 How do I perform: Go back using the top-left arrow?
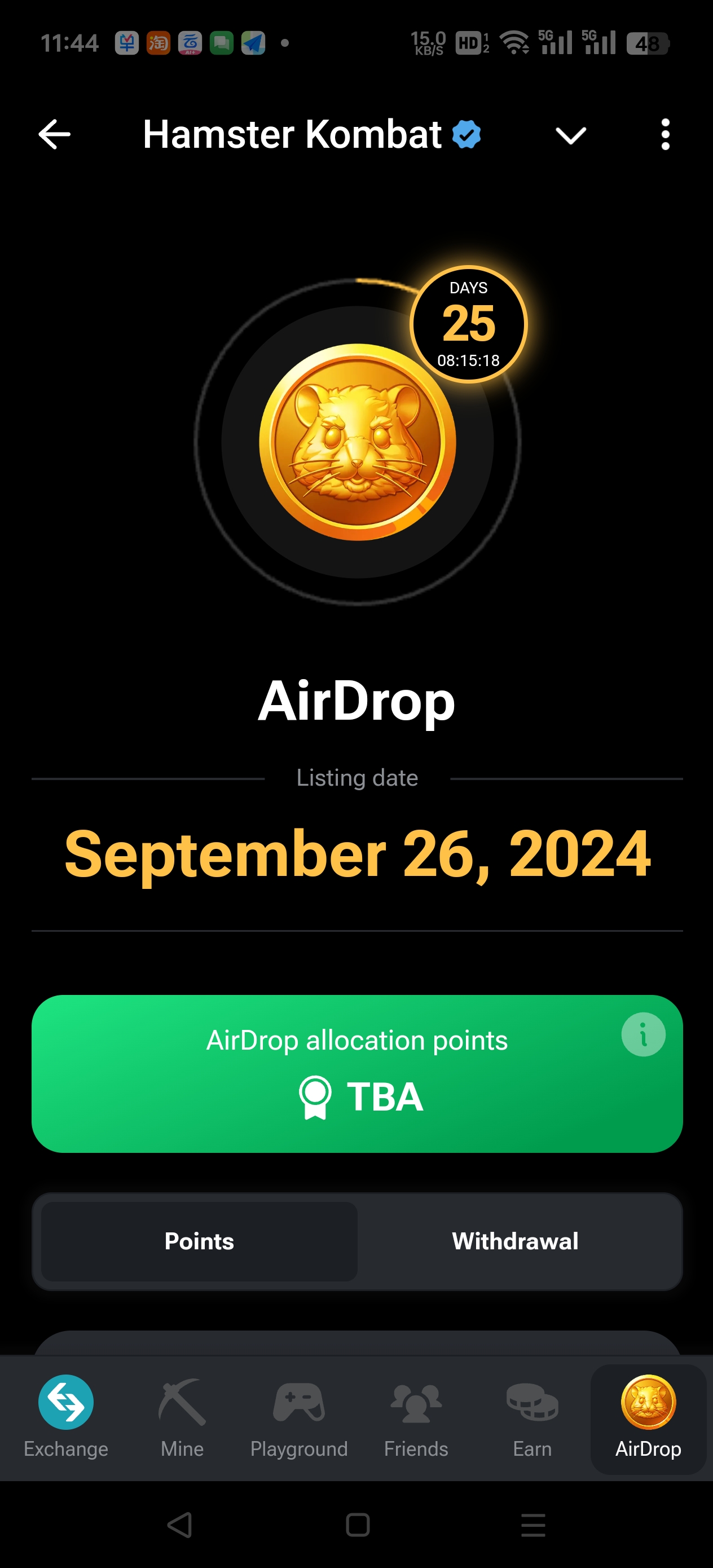point(55,135)
